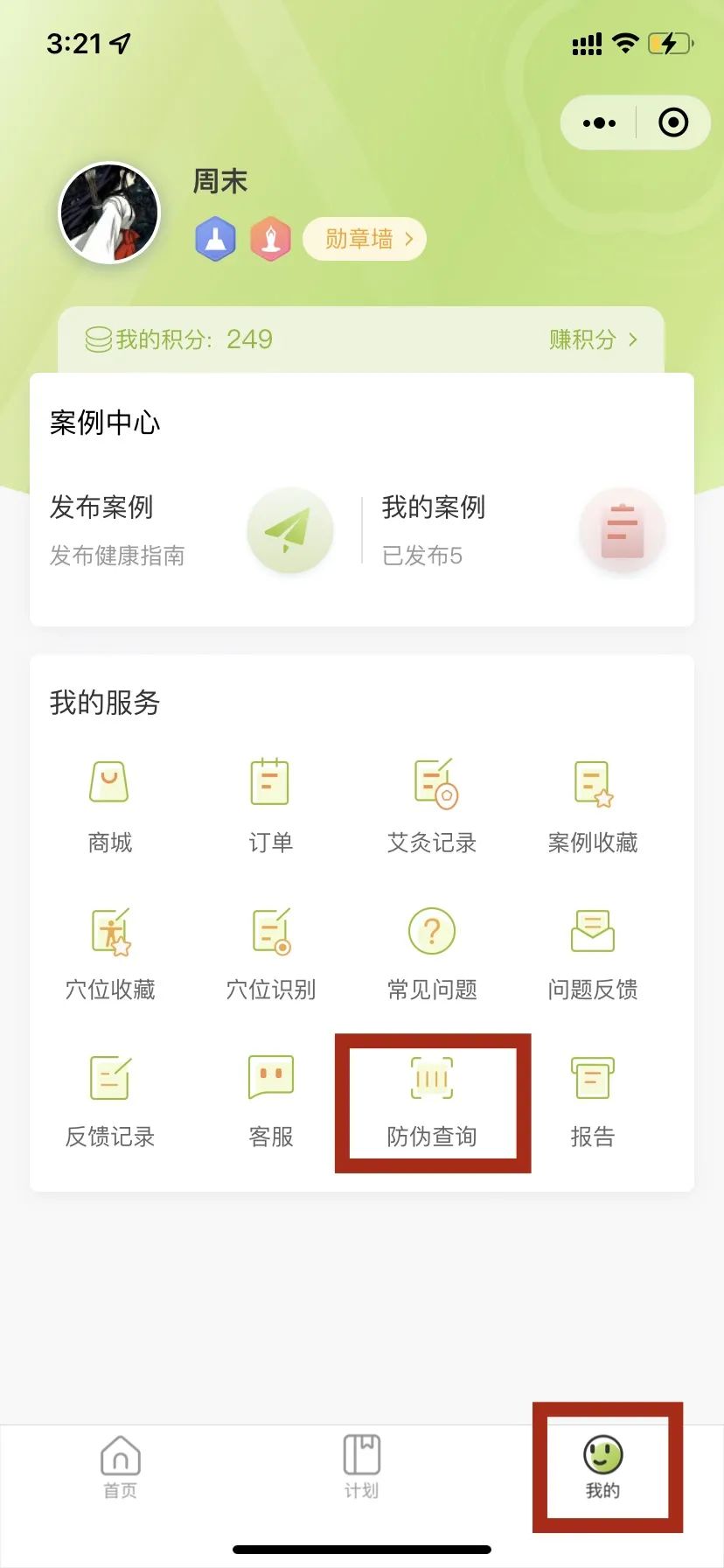Open 常见问题 FAQ

(x=432, y=952)
